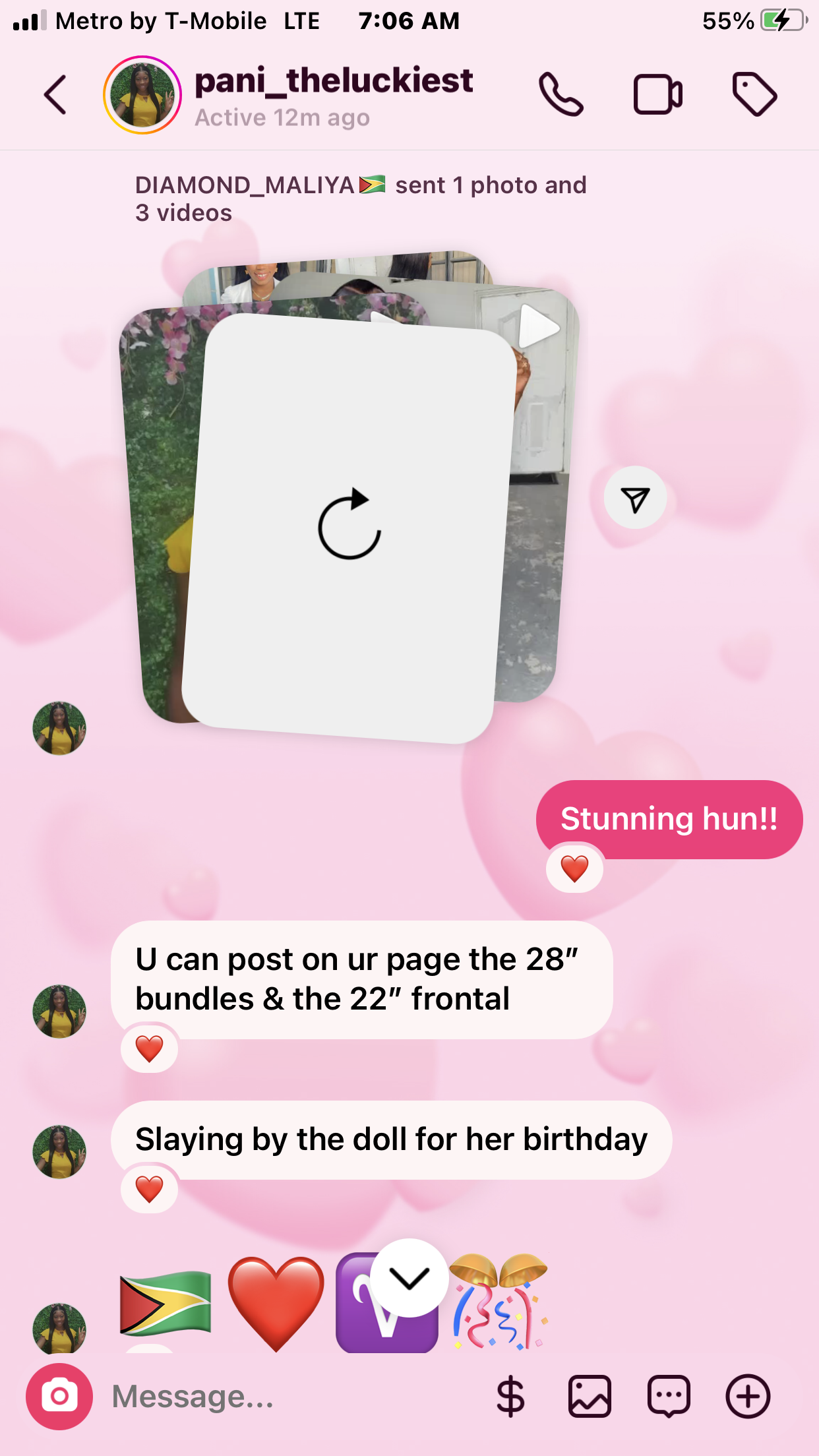Image resolution: width=819 pixels, height=1456 pixels.
Task: Start an audio call with pani_theluckiest
Action: click(x=561, y=95)
